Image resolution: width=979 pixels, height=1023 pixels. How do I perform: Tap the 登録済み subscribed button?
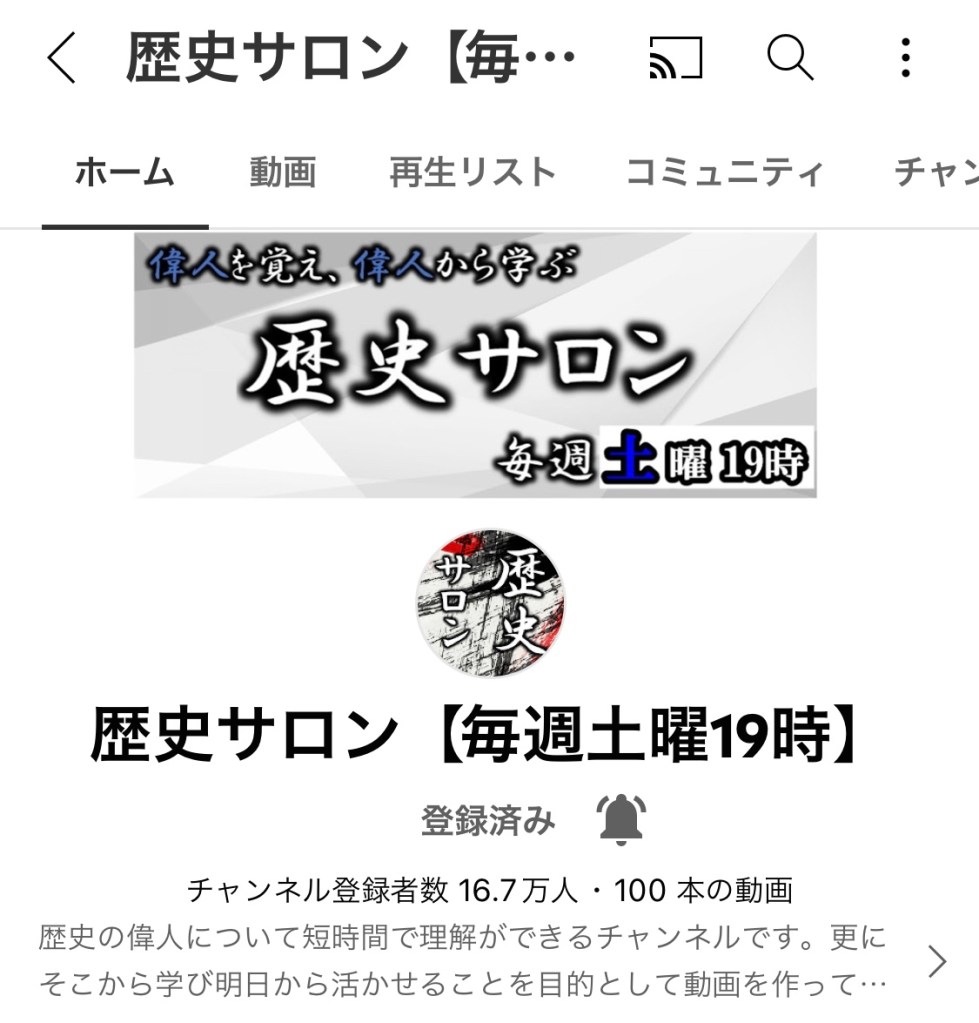(x=487, y=821)
